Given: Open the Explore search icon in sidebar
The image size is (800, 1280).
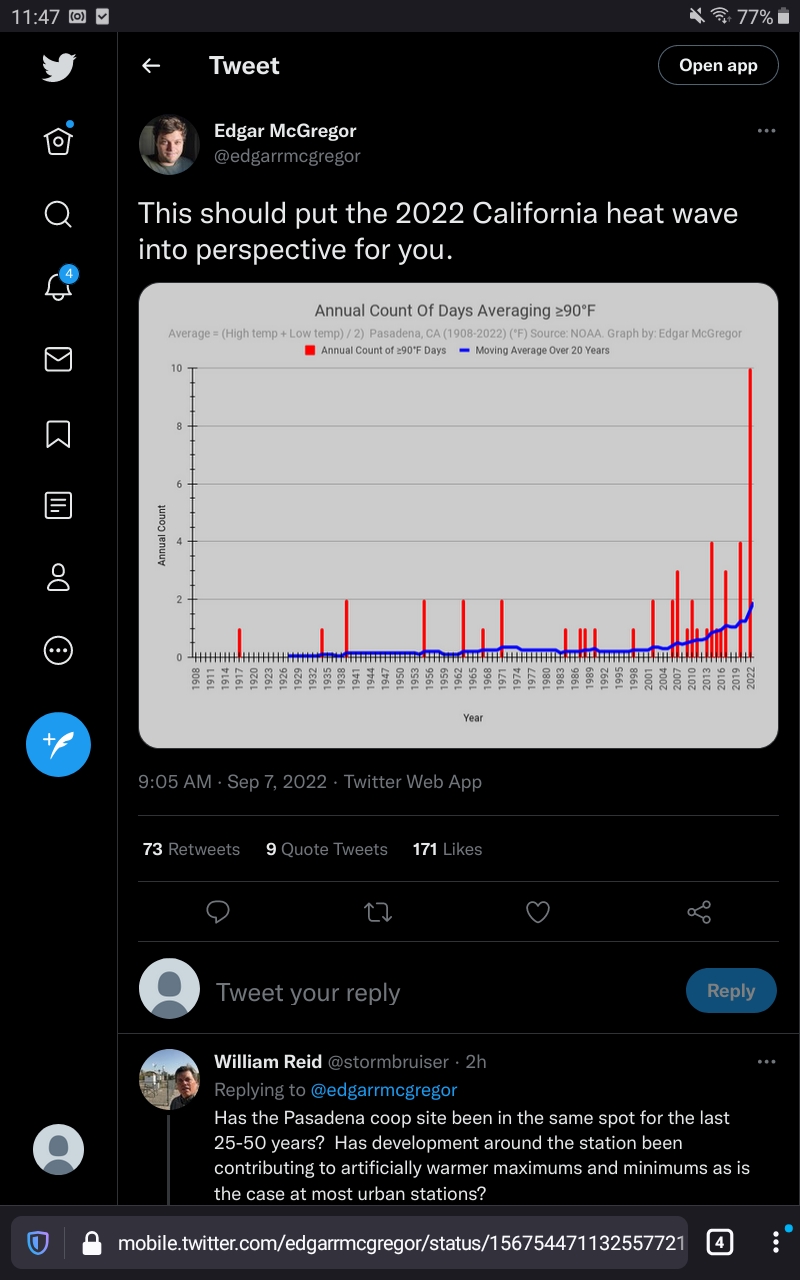Looking at the screenshot, I should coord(58,214).
